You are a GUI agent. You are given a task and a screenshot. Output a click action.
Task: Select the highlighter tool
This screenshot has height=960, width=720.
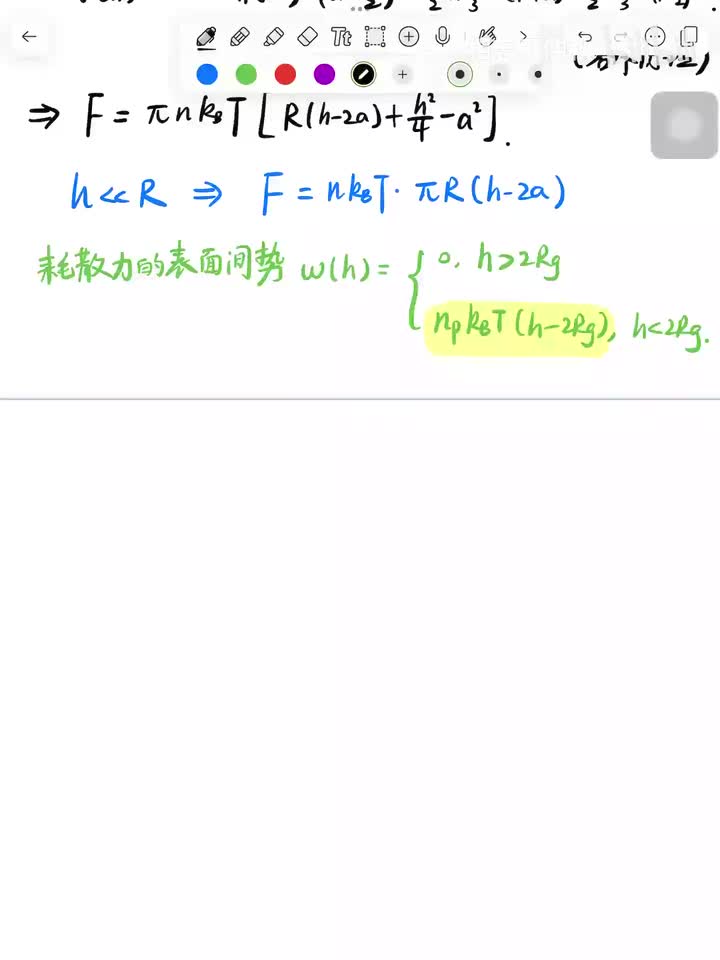(x=274, y=37)
